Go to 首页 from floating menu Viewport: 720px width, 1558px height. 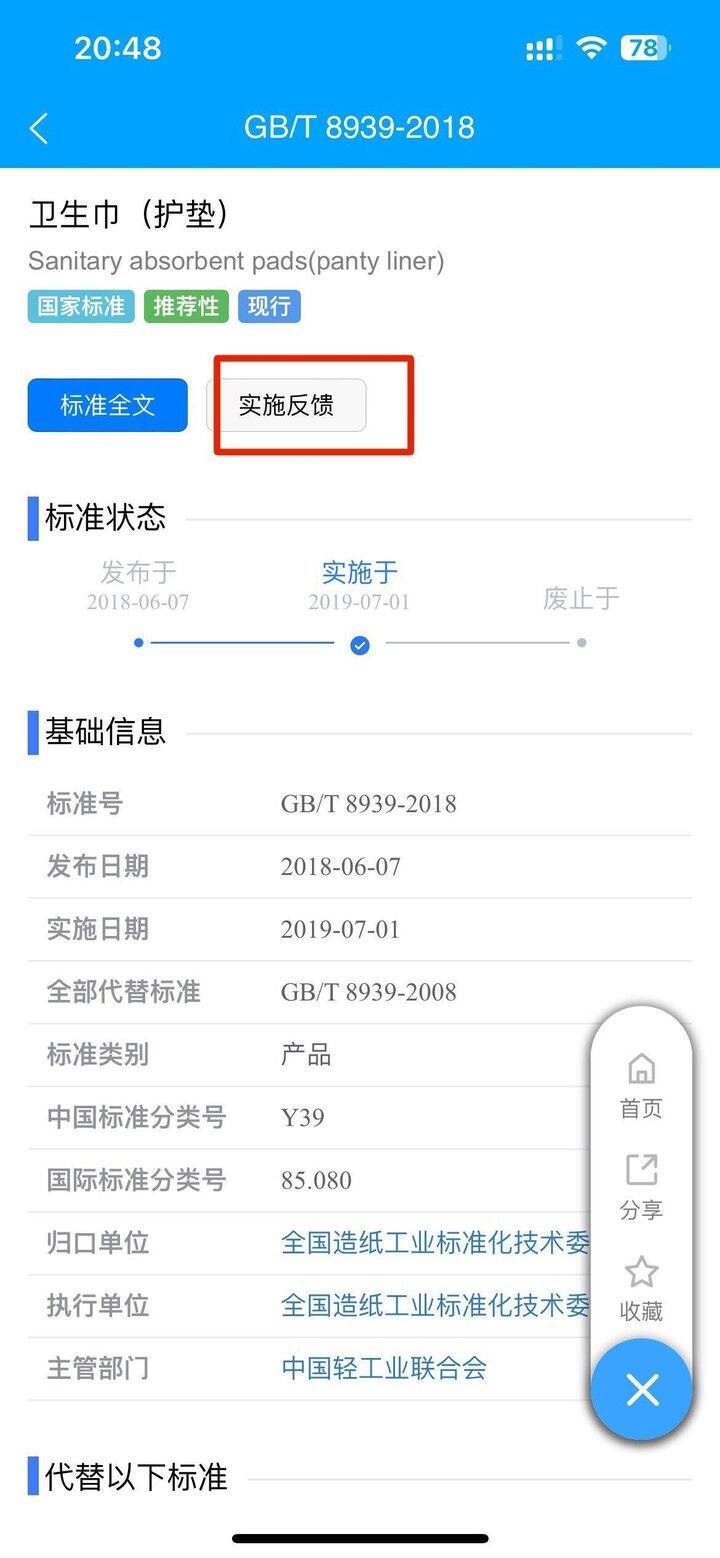[x=641, y=1085]
